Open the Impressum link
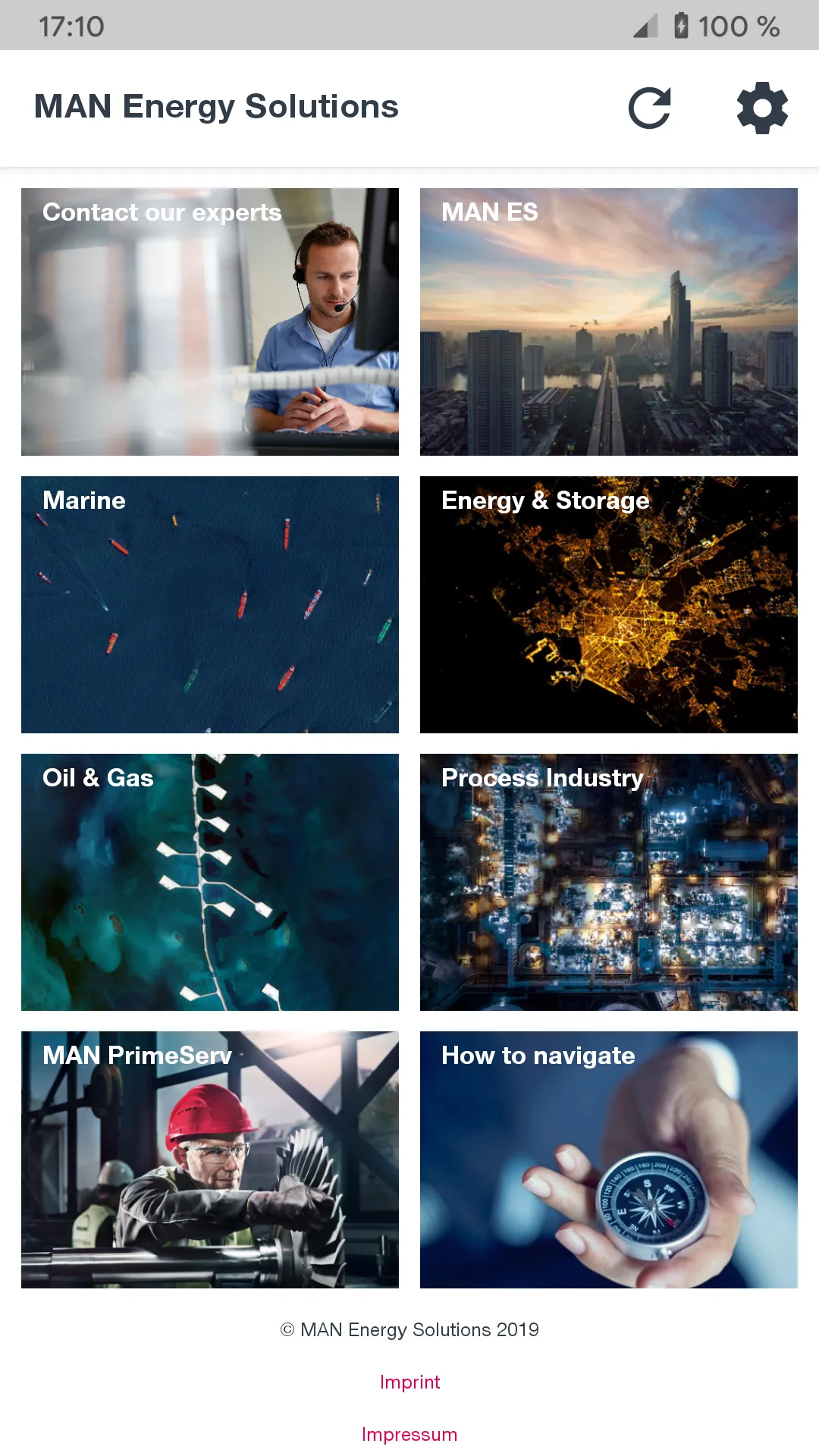Image resolution: width=819 pixels, height=1456 pixels. point(409,1434)
